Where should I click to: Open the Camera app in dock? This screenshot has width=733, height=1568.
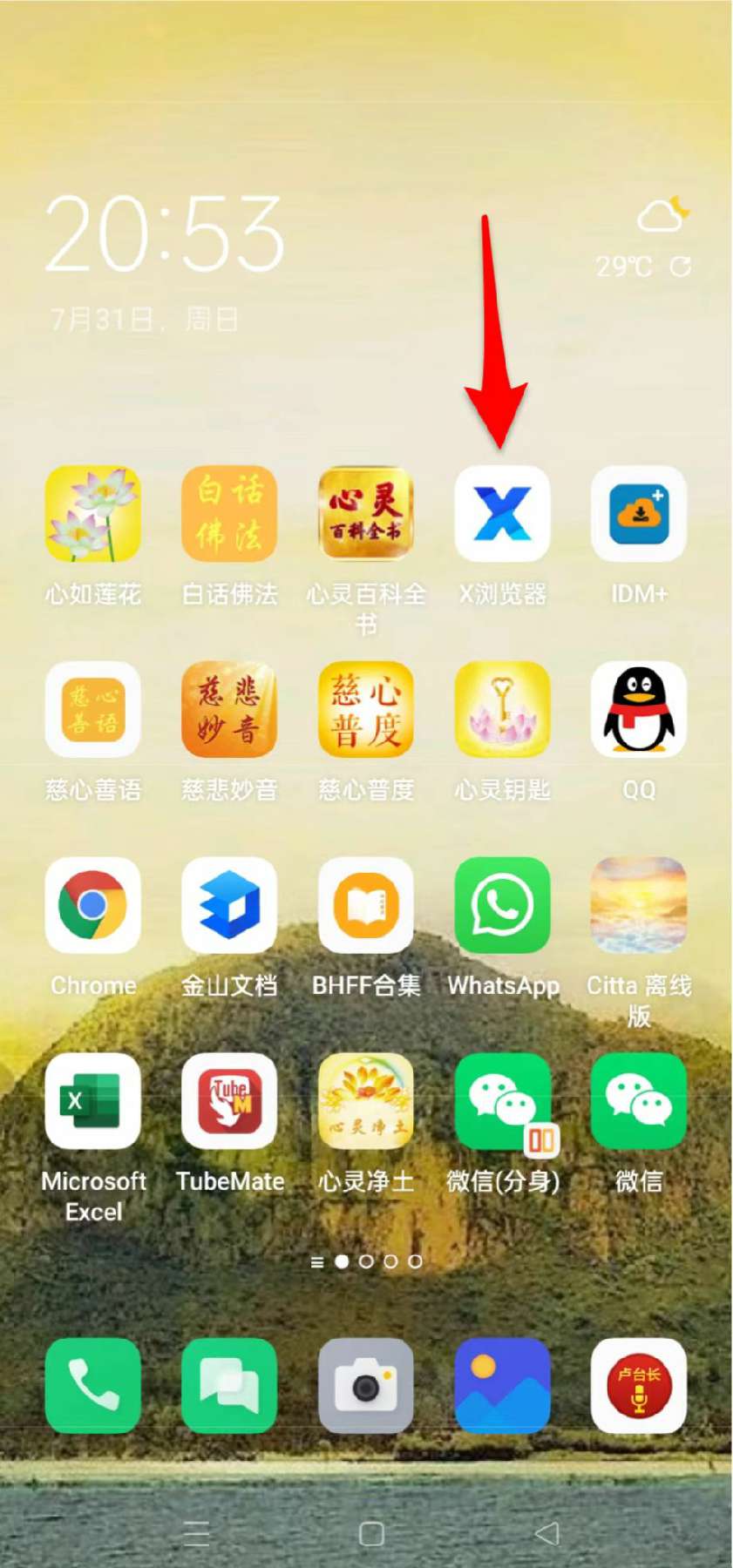[366, 1386]
